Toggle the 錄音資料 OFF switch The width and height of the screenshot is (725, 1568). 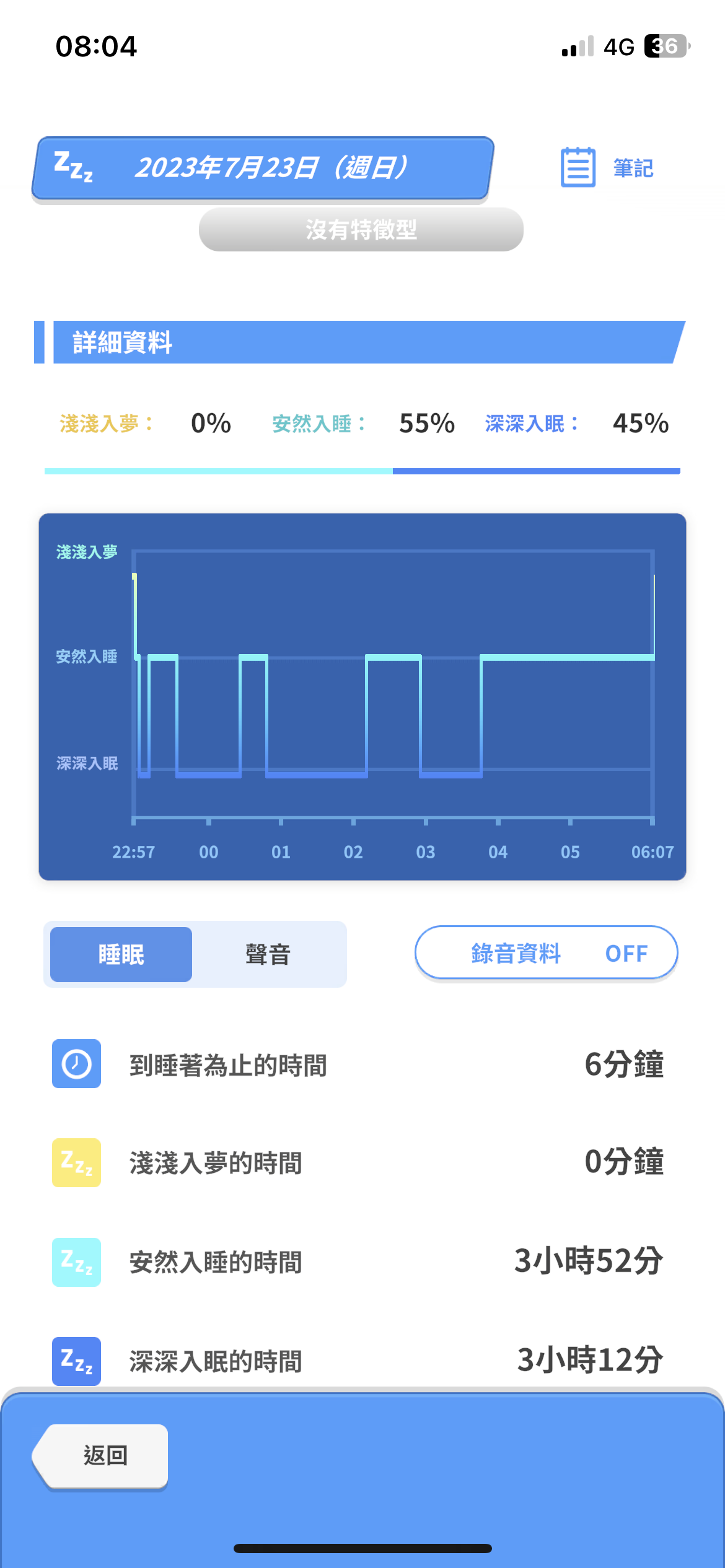[x=546, y=953]
